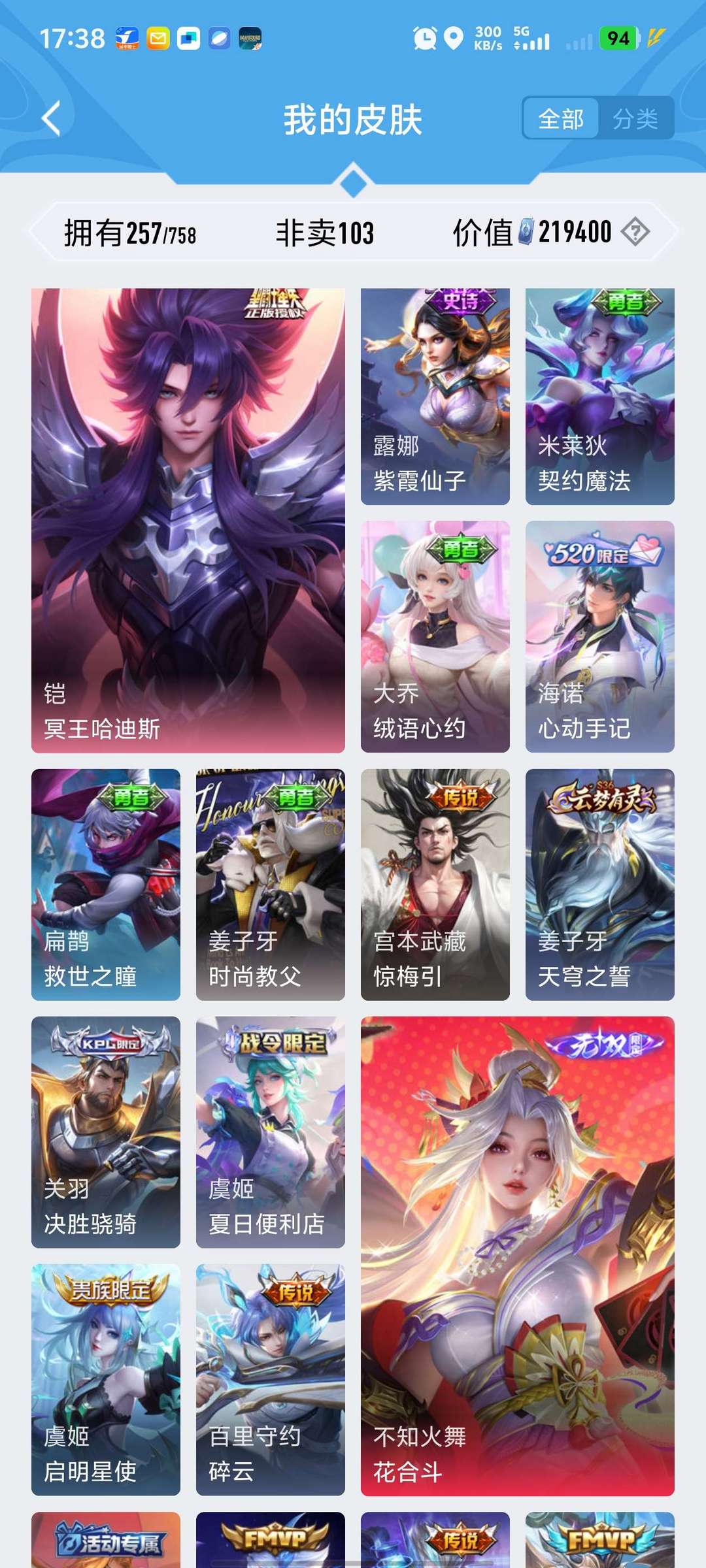Open the value help question icon

(x=635, y=232)
